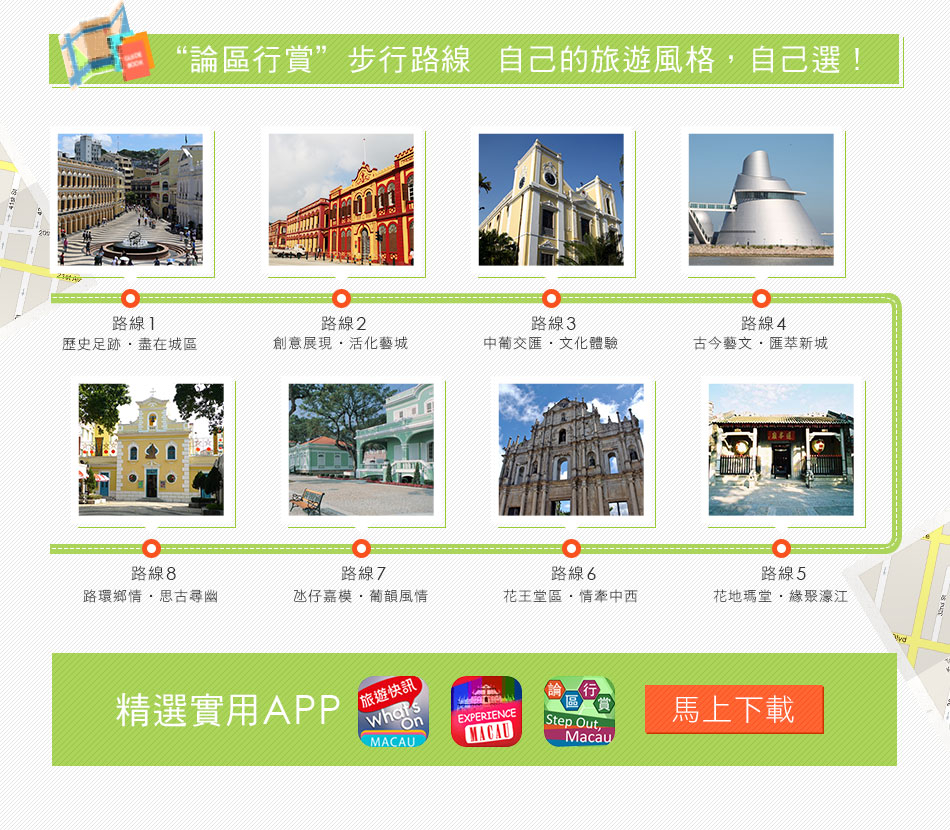
Task: Tap the 馬上下載 download button
Action: pyautogui.click(x=734, y=709)
